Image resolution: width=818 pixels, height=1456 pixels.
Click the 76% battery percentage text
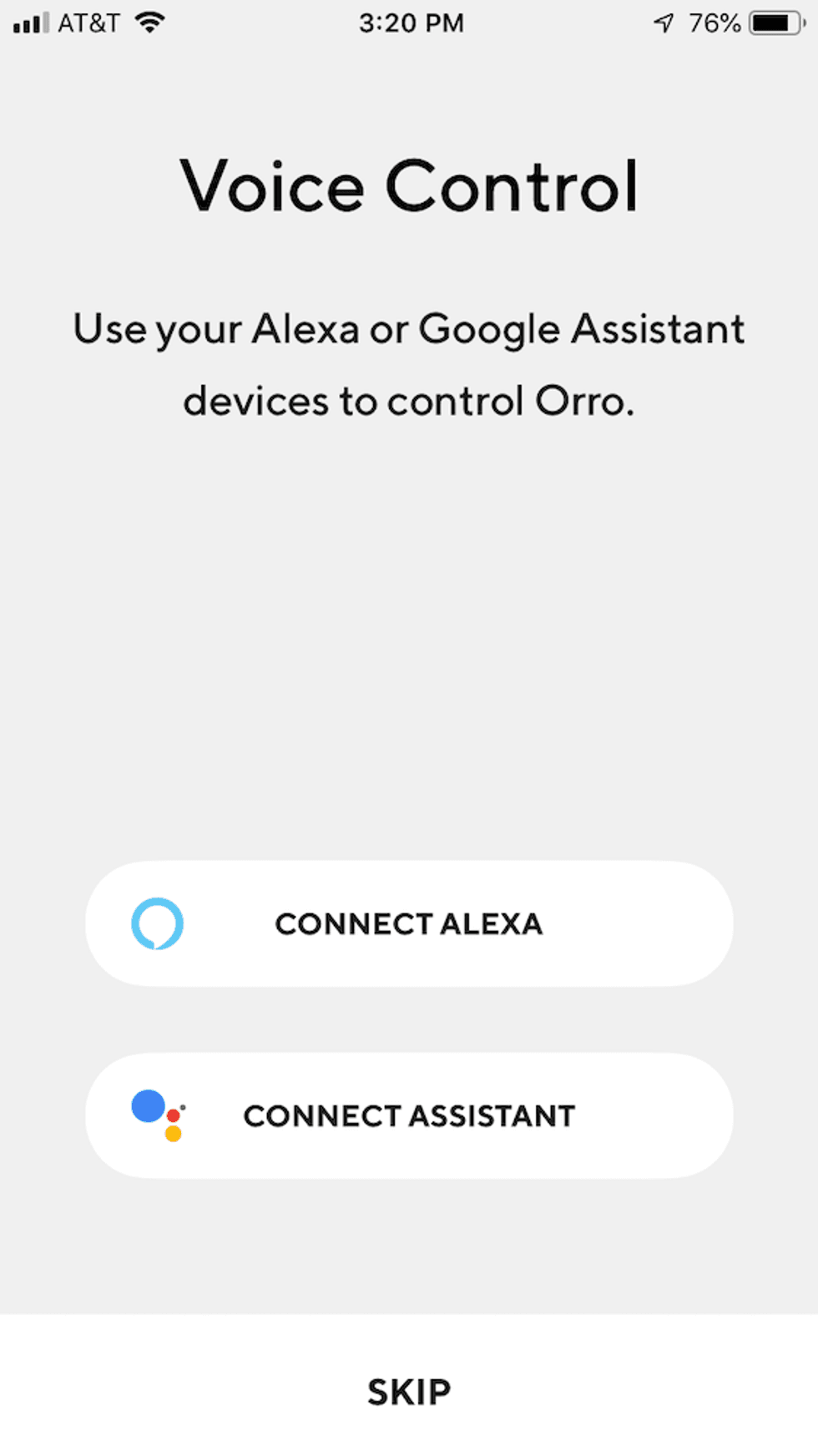pos(715,23)
